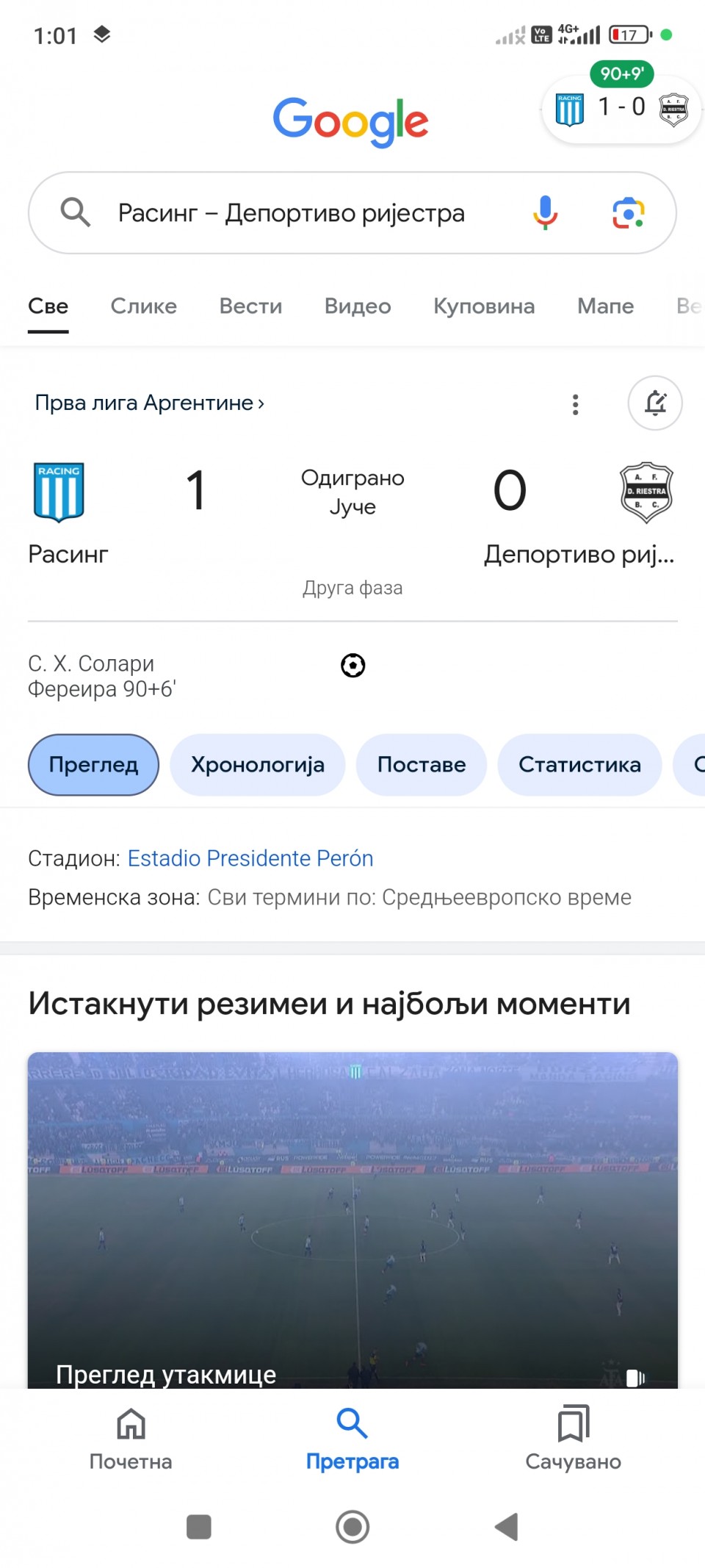Open Google Lens camera search
The image size is (705, 1568).
click(629, 213)
